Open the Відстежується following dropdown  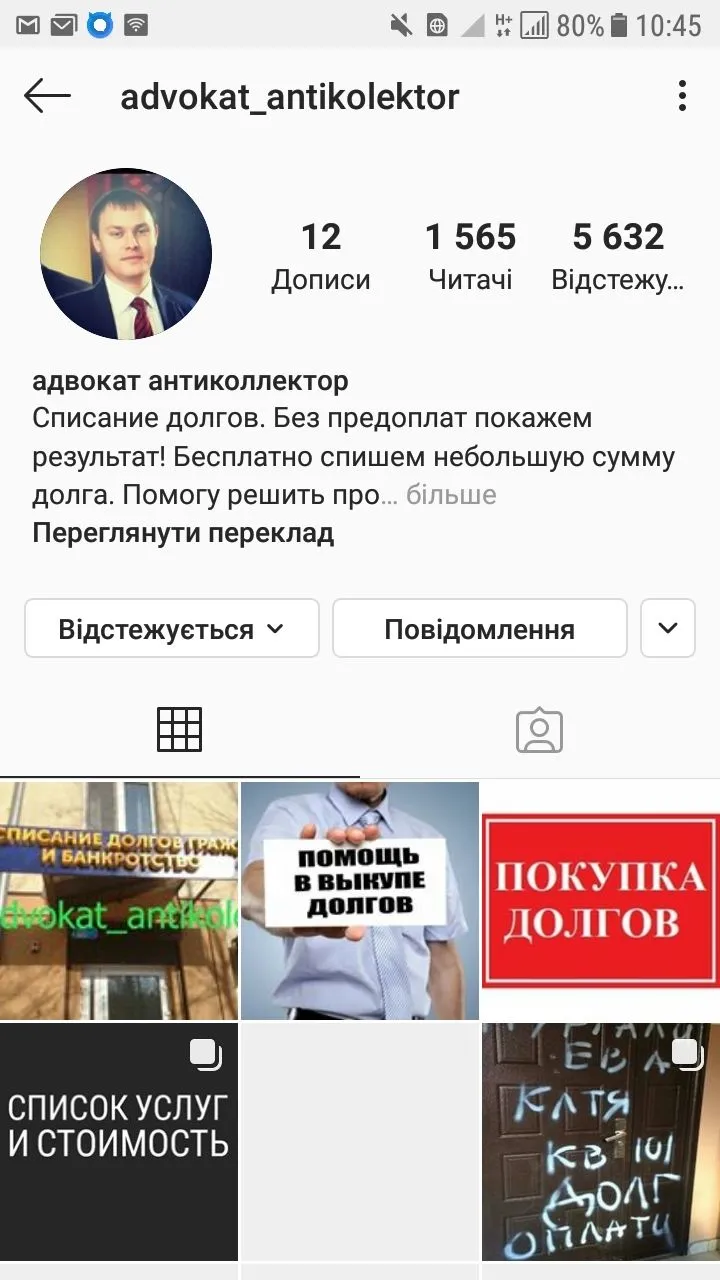point(172,629)
